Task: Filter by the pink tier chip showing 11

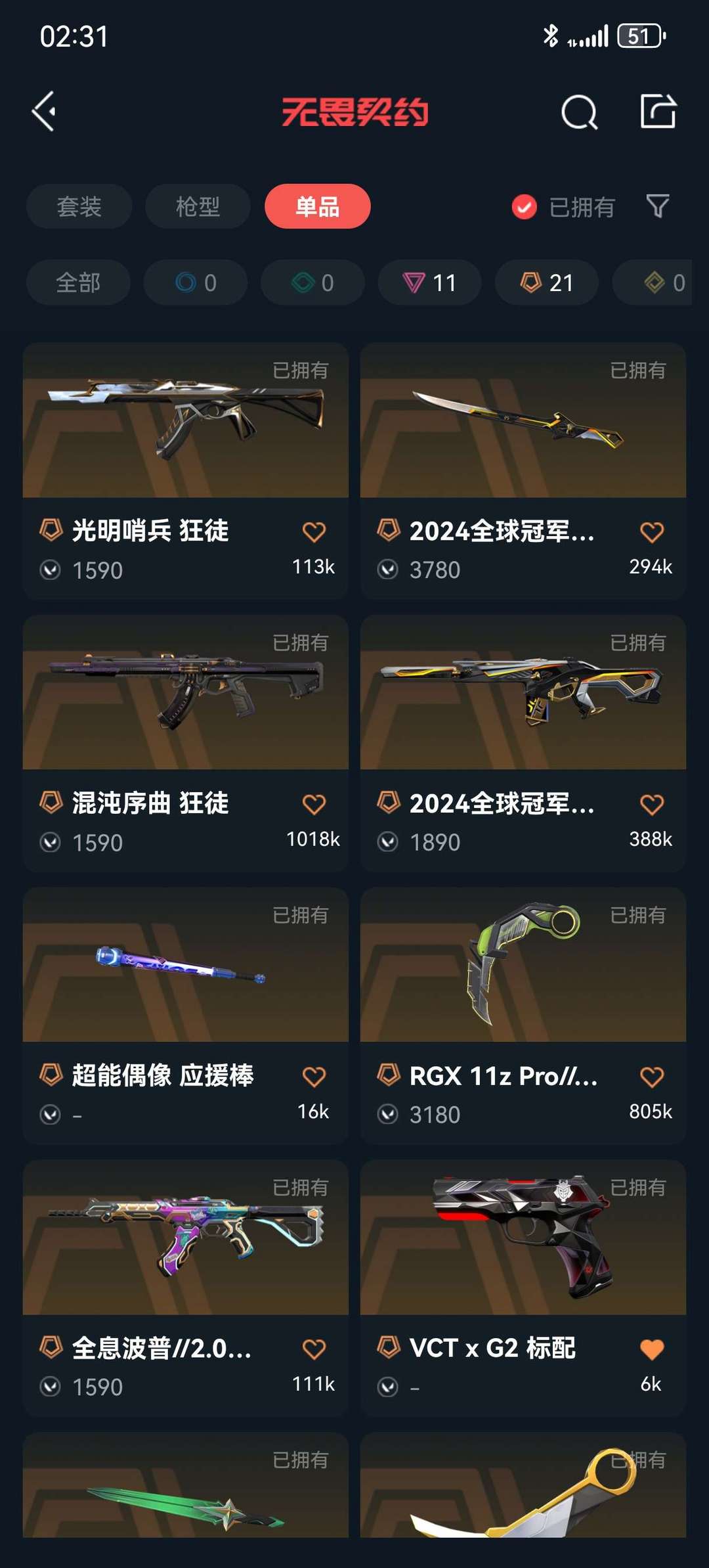Action: [429, 282]
